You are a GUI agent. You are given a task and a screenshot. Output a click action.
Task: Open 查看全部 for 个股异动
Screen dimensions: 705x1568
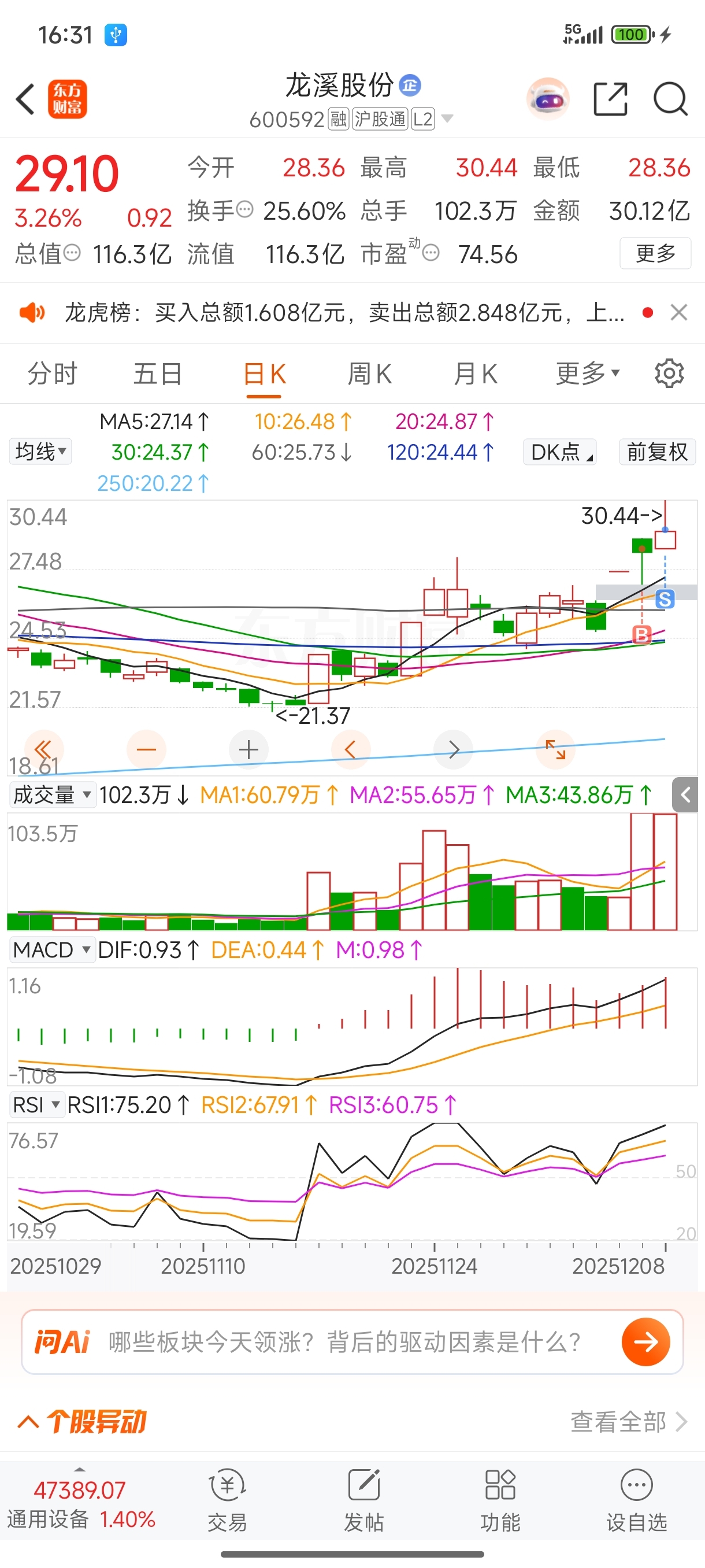[628, 1422]
